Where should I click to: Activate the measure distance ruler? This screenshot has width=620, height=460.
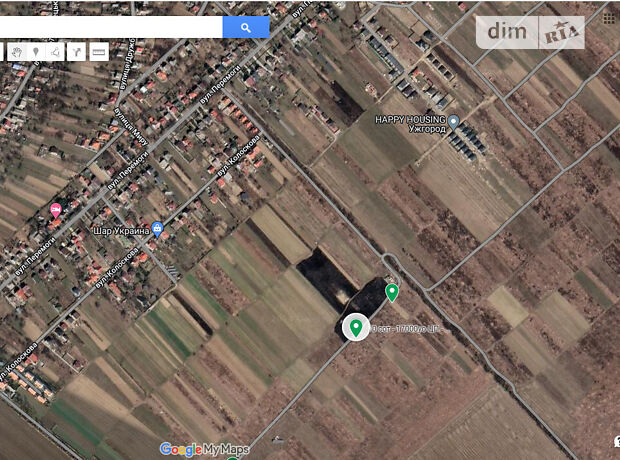click(x=99, y=51)
